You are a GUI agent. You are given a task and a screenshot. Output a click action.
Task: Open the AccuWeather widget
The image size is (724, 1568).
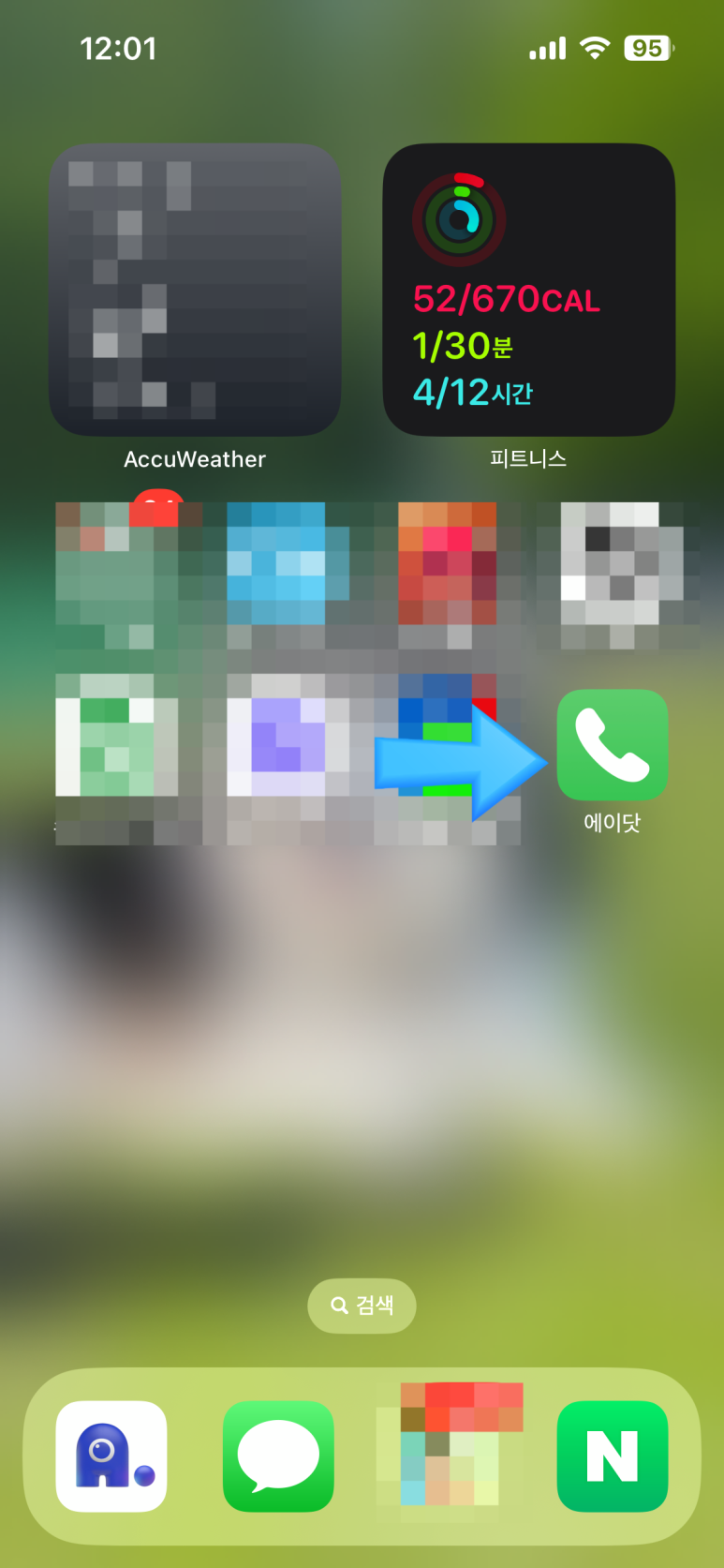point(195,290)
